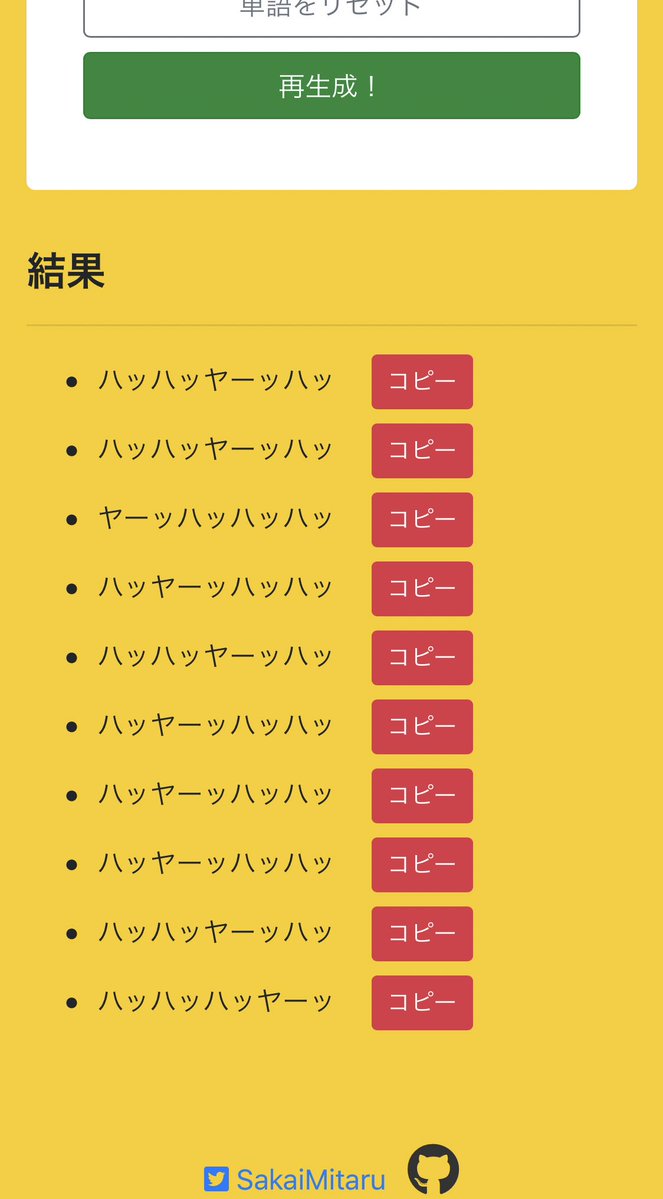Copy the result ハッハッハッヤーッ
The width and height of the screenshot is (663, 1199).
tap(422, 1003)
